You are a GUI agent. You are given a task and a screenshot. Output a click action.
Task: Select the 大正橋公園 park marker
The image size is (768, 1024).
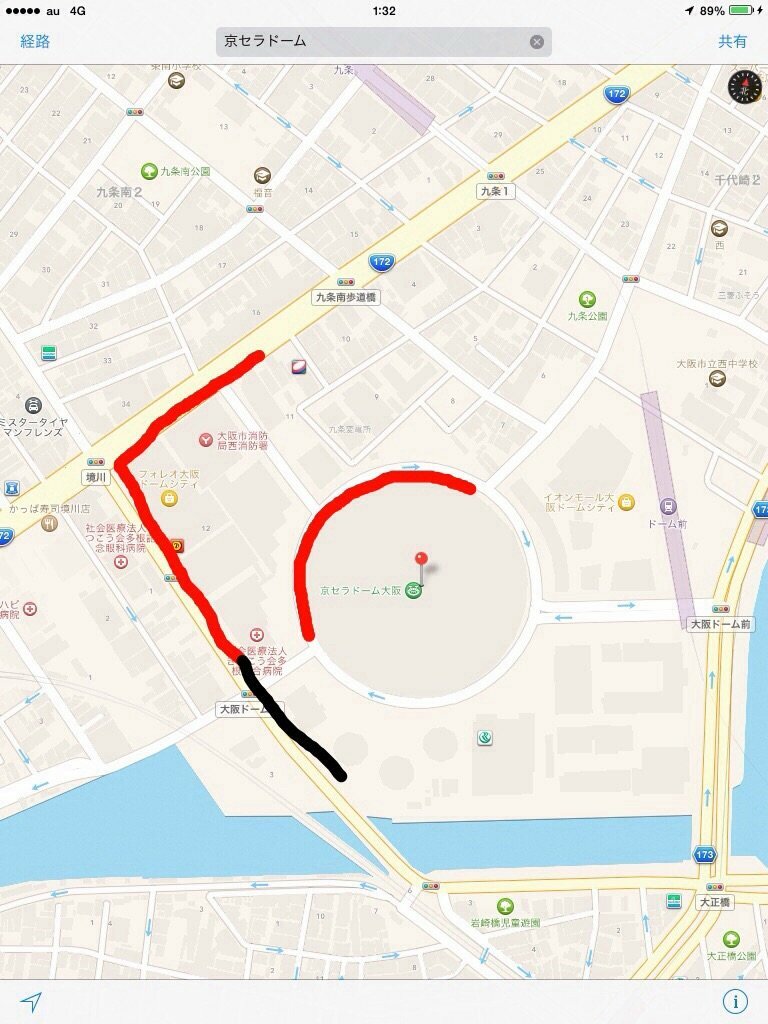(x=731, y=939)
